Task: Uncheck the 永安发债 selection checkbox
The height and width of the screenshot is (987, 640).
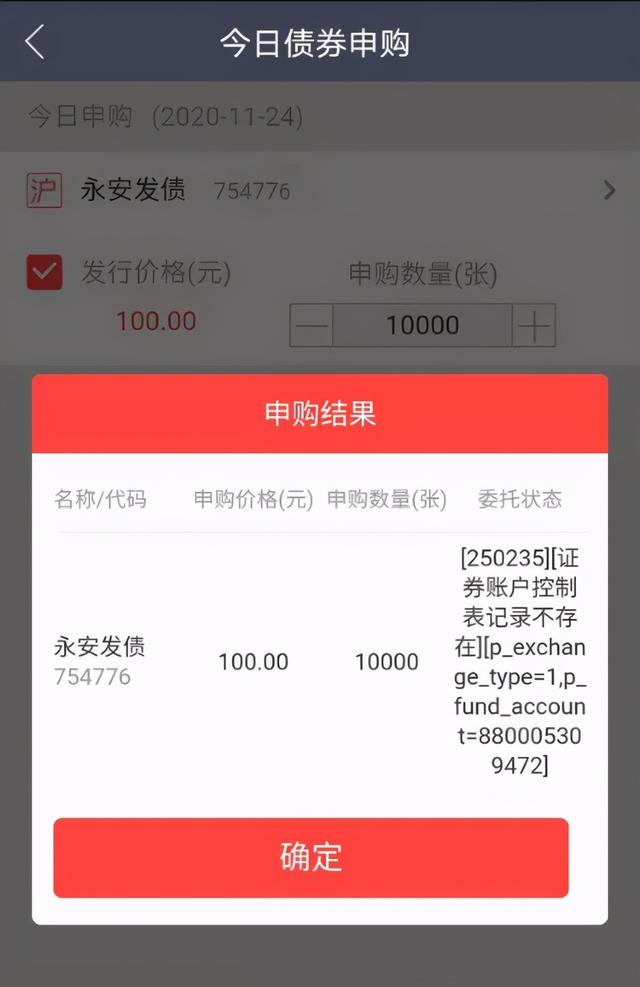Action: 45,272
